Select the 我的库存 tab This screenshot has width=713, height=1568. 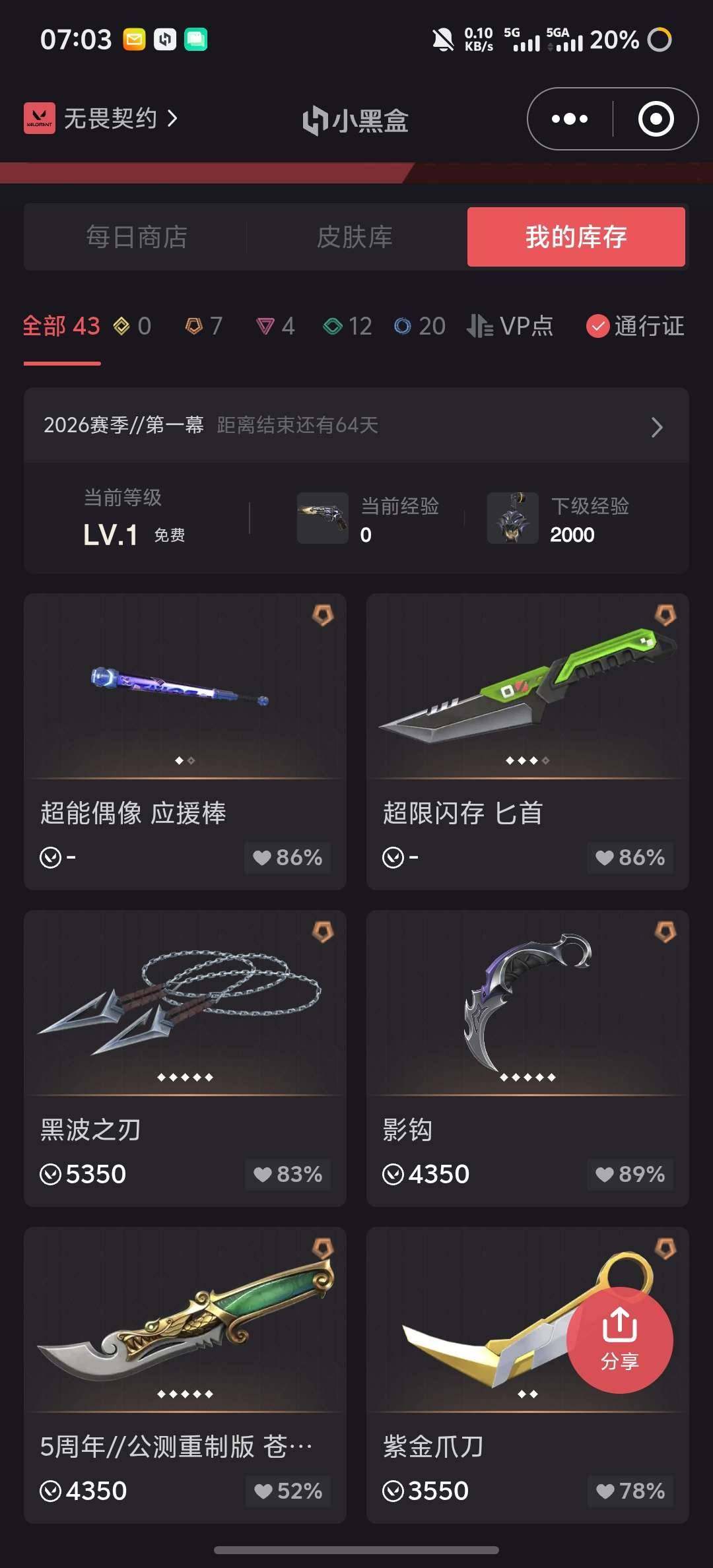[x=576, y=237]
